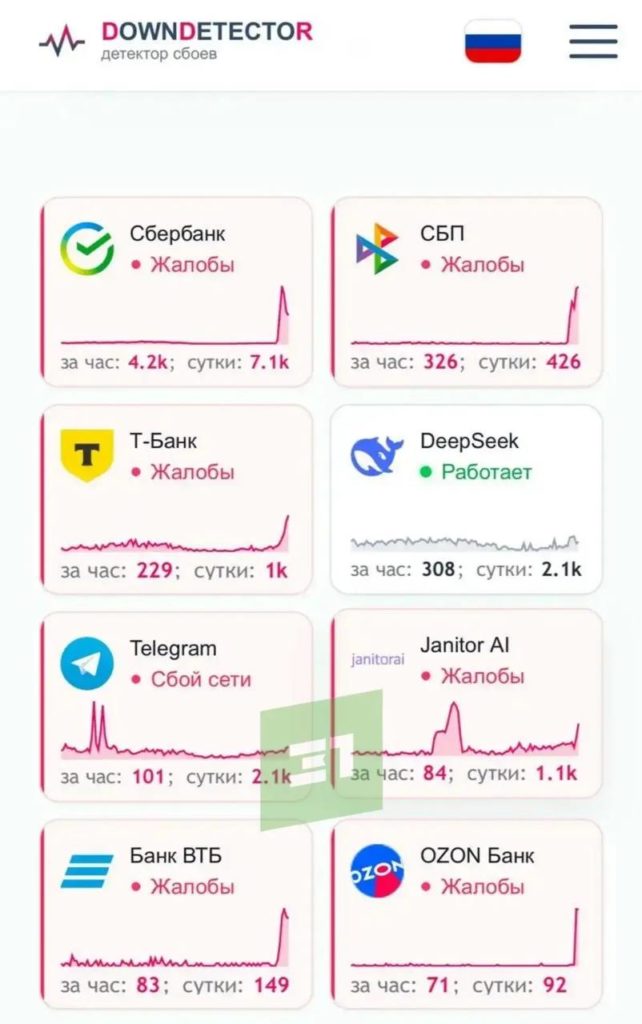View Telegram network outage card
This screenshot has width=642, height=1024.
point(176,705)
